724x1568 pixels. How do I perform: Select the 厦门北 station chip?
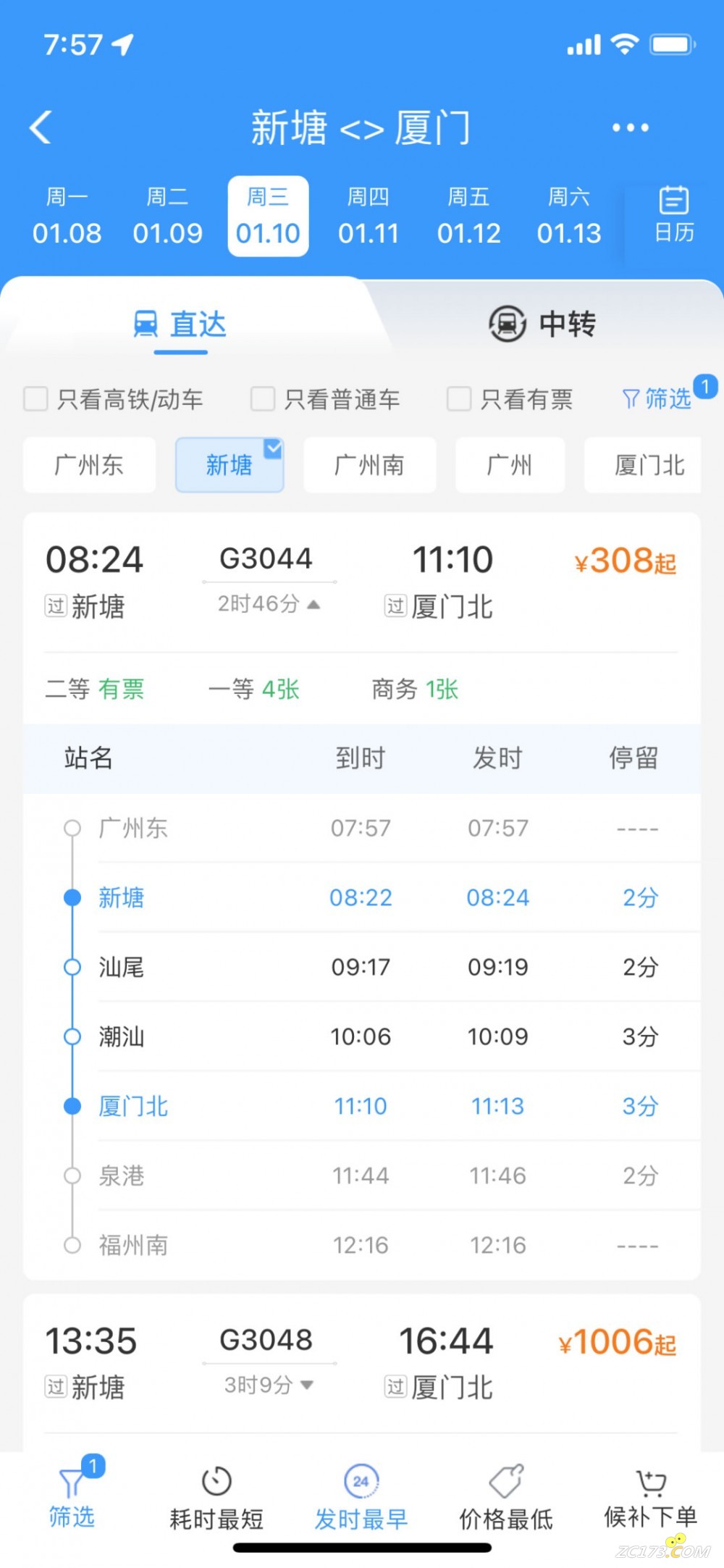[648, 465]
